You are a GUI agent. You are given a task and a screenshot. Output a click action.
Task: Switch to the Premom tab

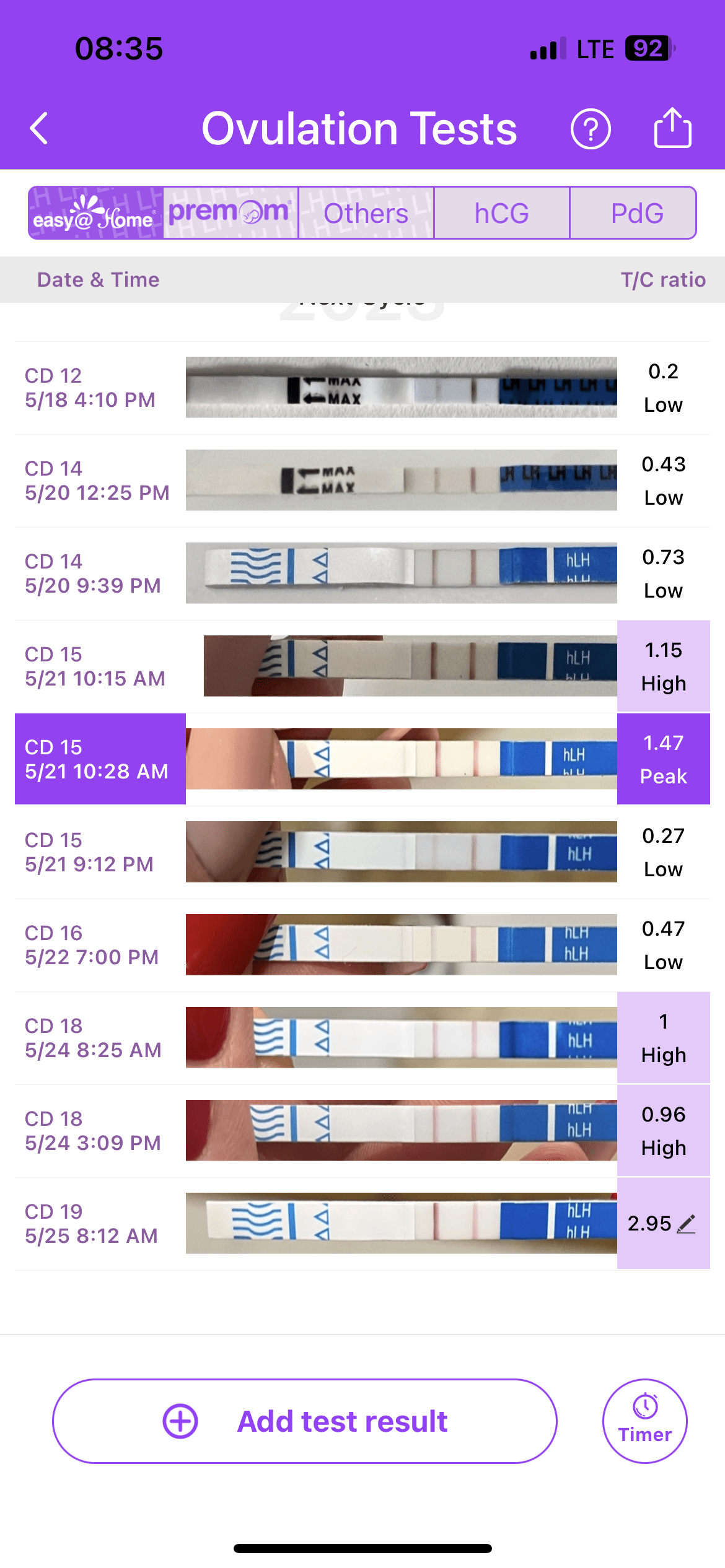coord(231,213)
